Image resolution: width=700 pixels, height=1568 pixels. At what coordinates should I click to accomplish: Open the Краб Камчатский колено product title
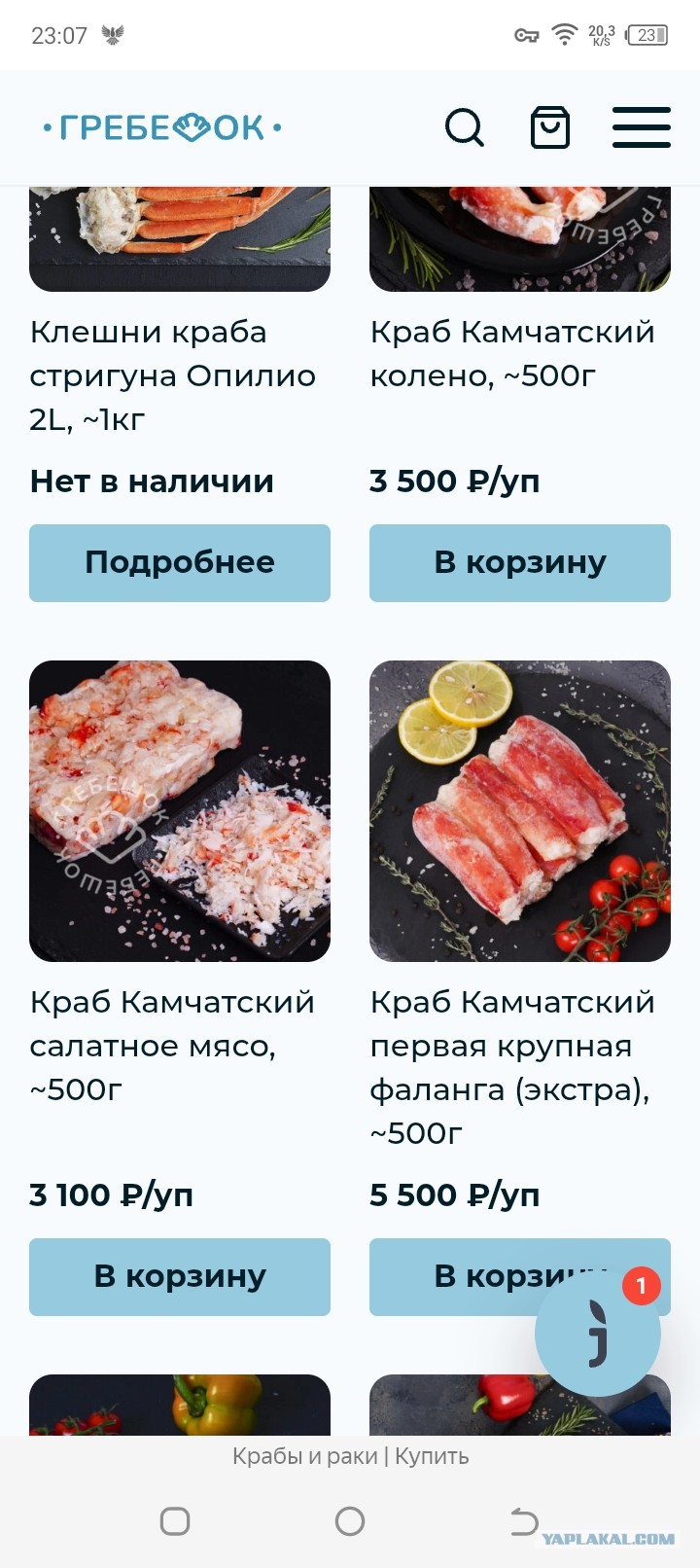click(512, 353)
